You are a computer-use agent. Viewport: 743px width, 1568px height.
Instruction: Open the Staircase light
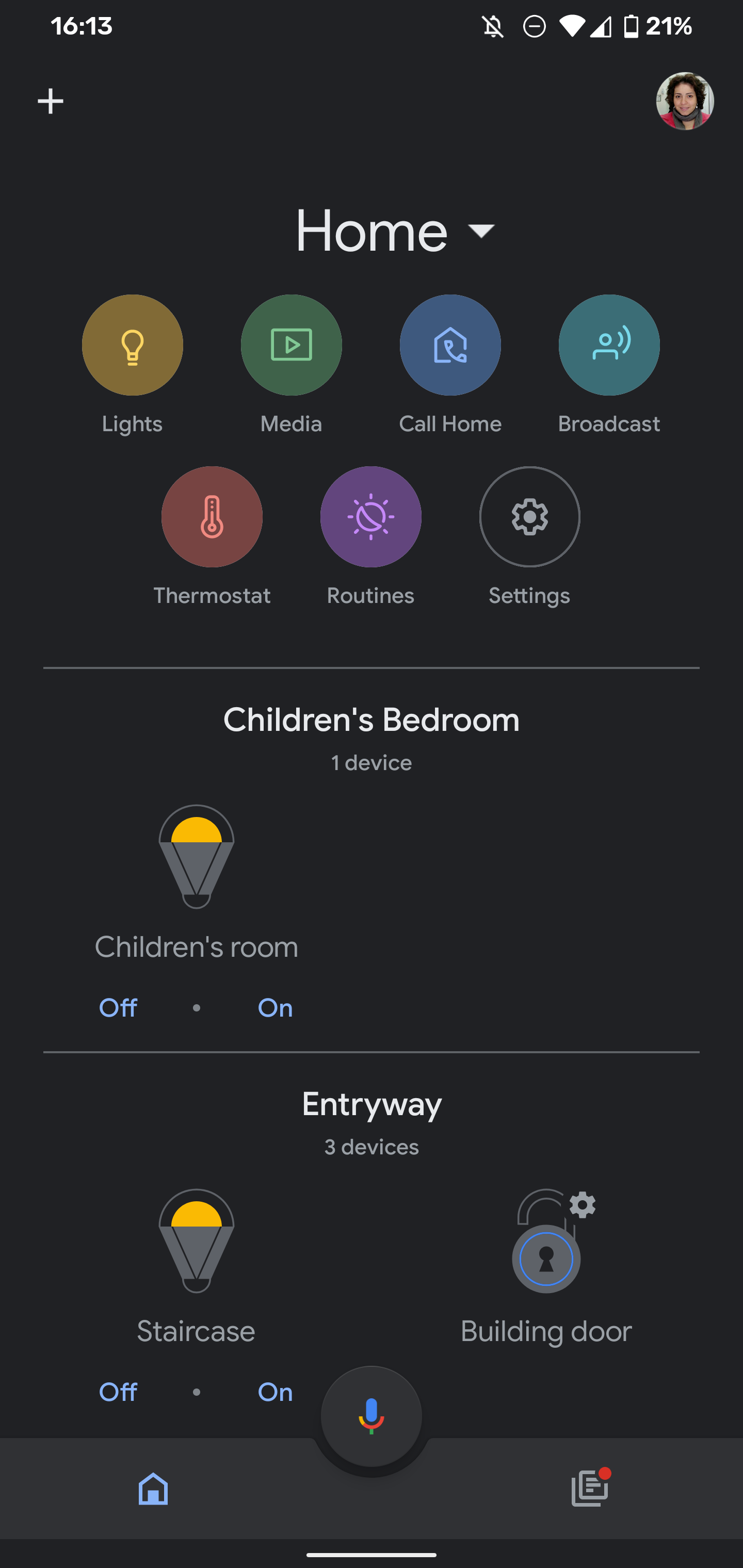coord(196,1240)
